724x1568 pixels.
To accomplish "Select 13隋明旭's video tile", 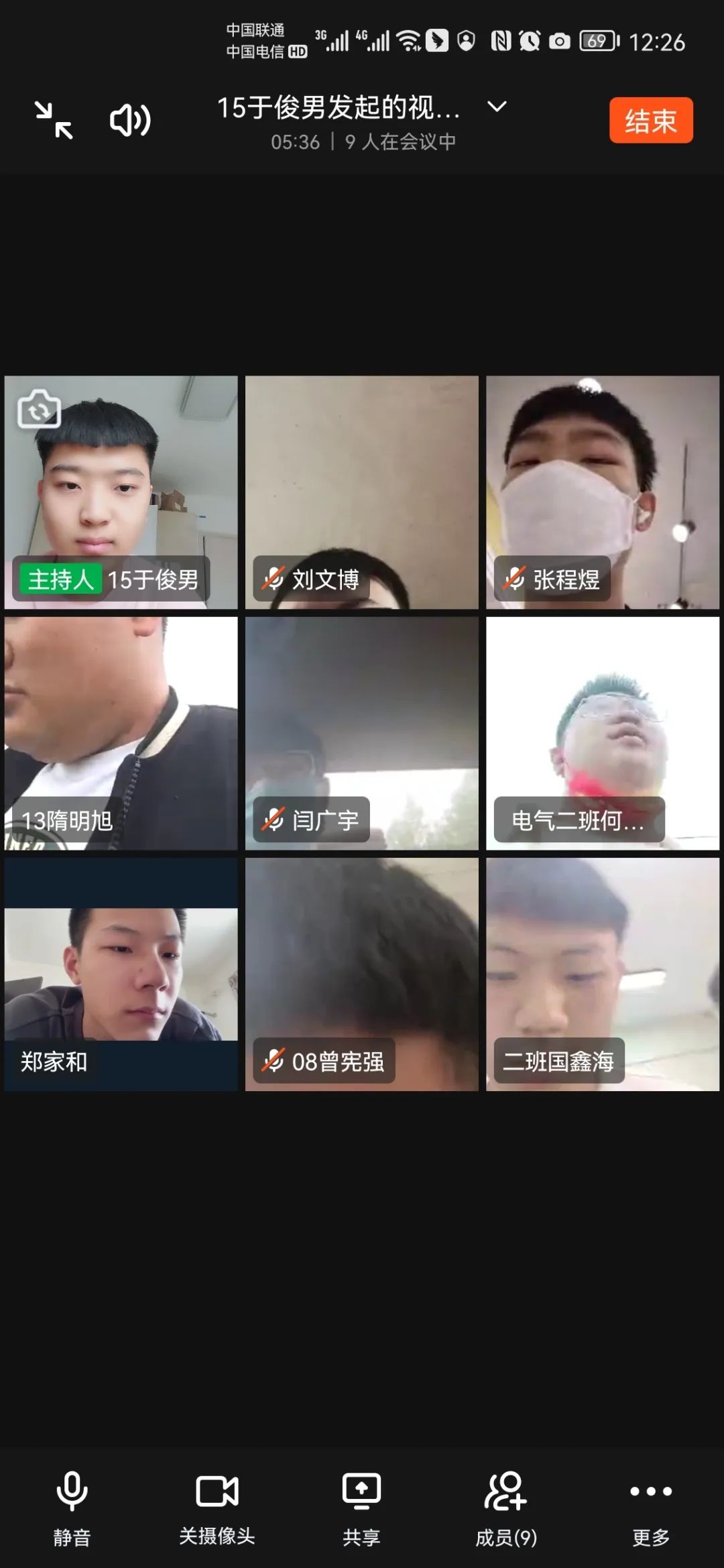I will click(121, 733).
